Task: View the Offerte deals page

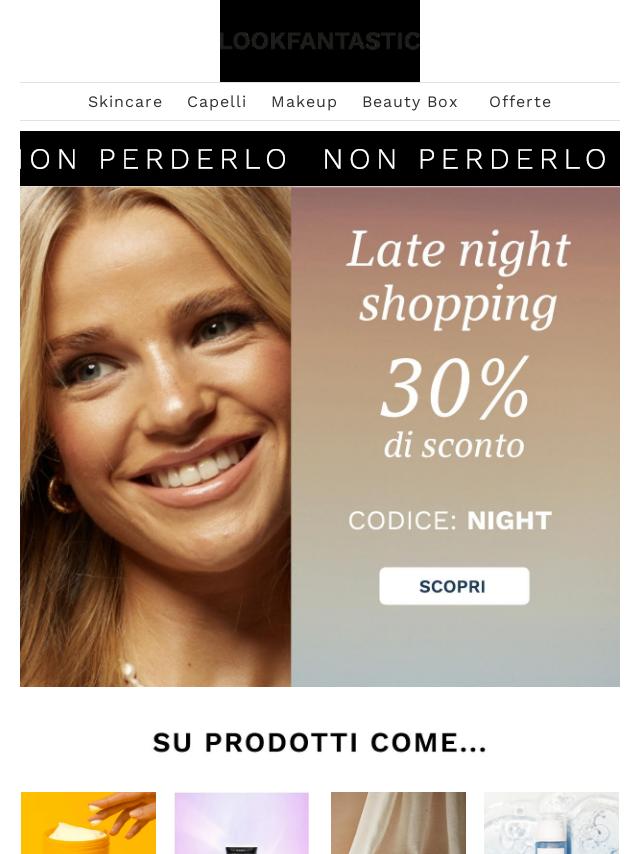Action: tap(520, 102)
